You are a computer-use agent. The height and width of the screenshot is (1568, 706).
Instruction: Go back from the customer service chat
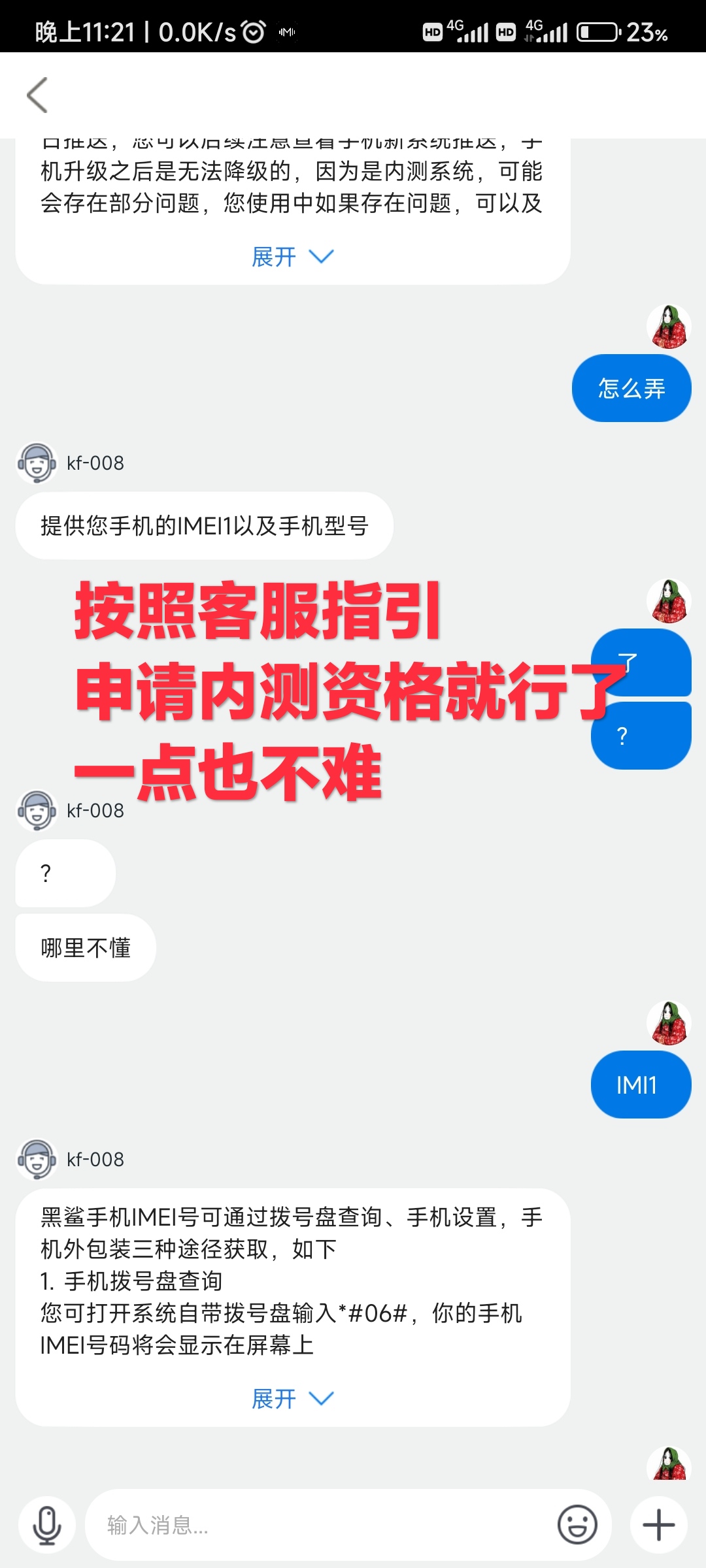[x=38, y=95]
